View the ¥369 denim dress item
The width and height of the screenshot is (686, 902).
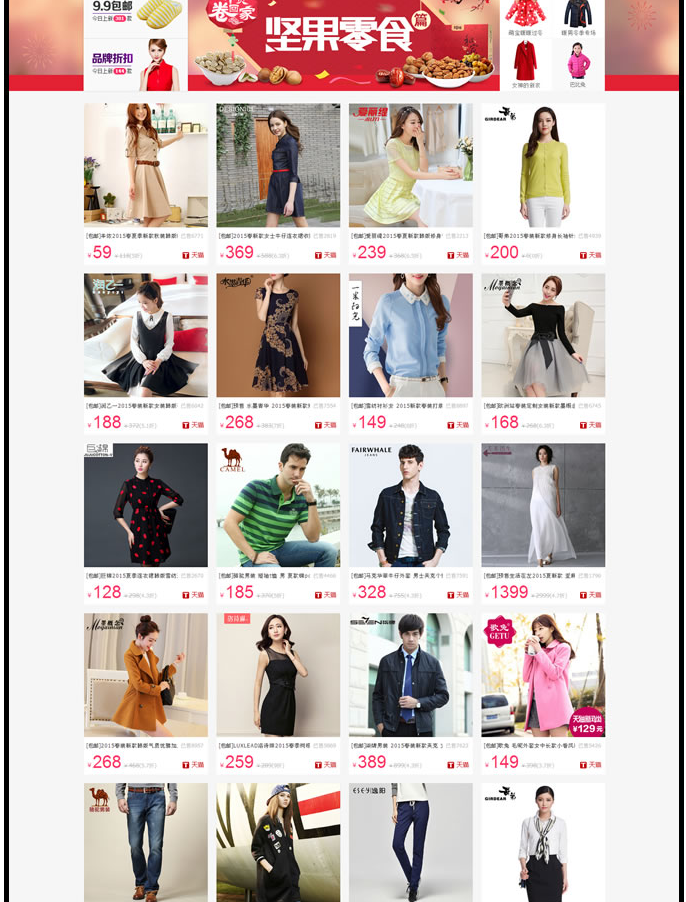(278, 165)
